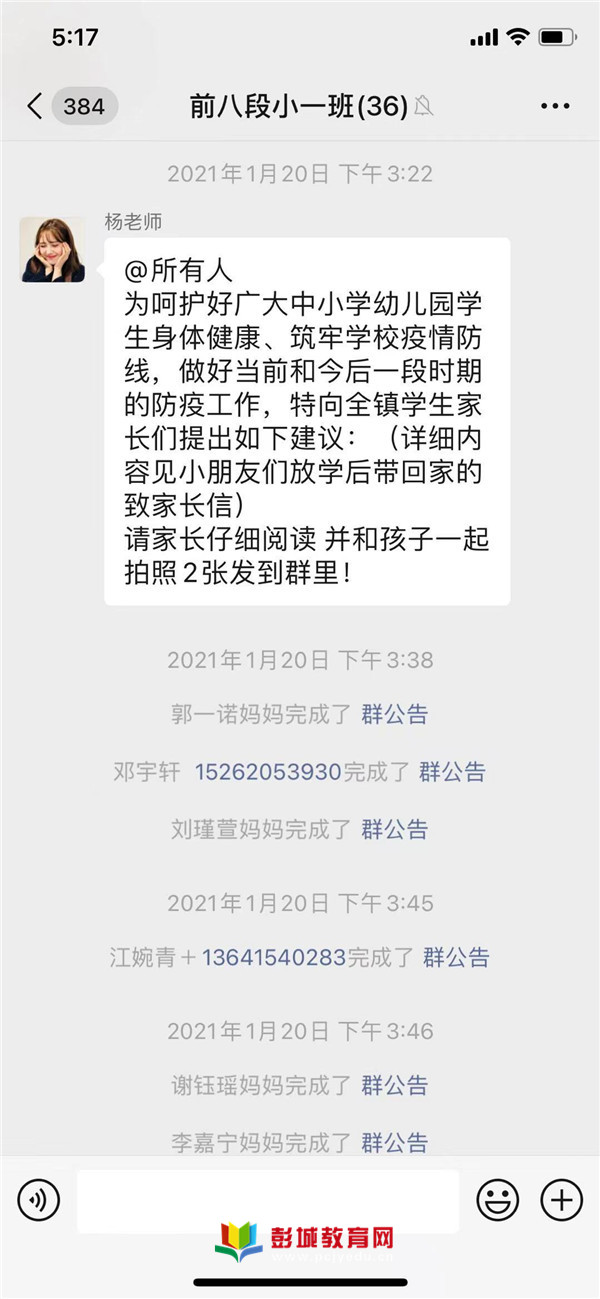Open 群公告 link next to 谢钰瑶妈妈
The height and width of the screenshot is (1299, 600).
pyautogui.click(x=394, y=1084)
